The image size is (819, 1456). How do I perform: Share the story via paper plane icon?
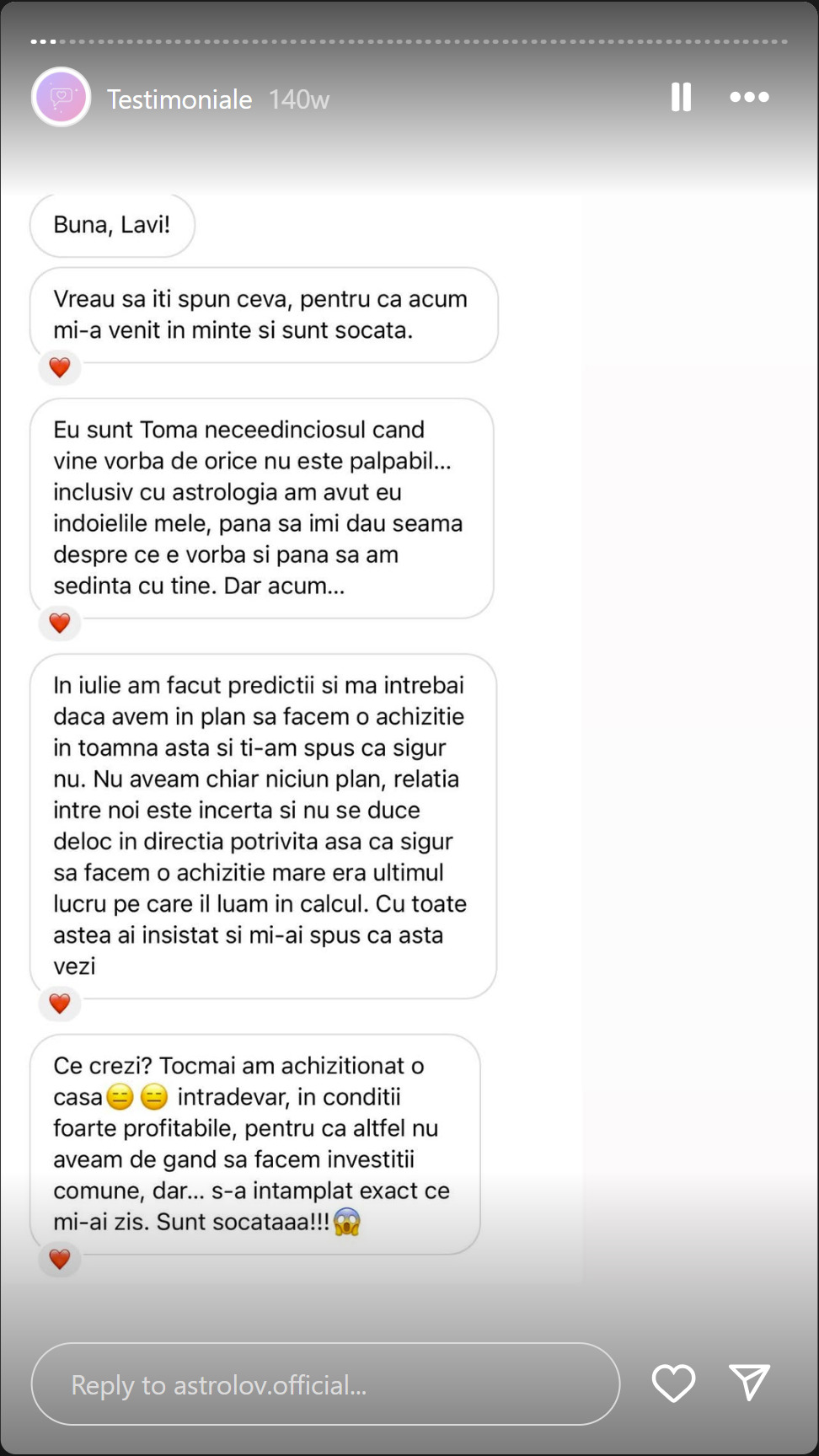click(x=749, y=1383)
